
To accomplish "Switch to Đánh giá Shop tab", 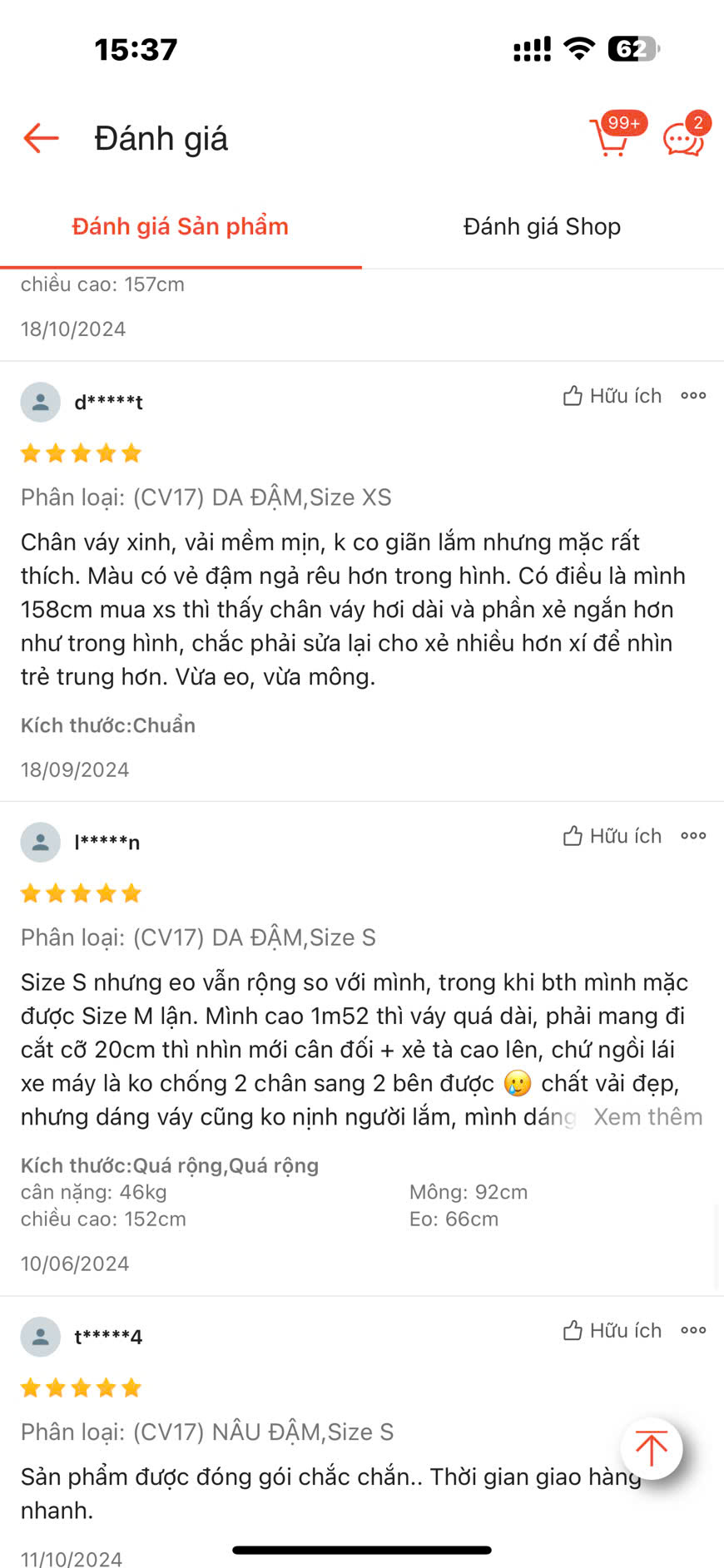I will 542,226.
